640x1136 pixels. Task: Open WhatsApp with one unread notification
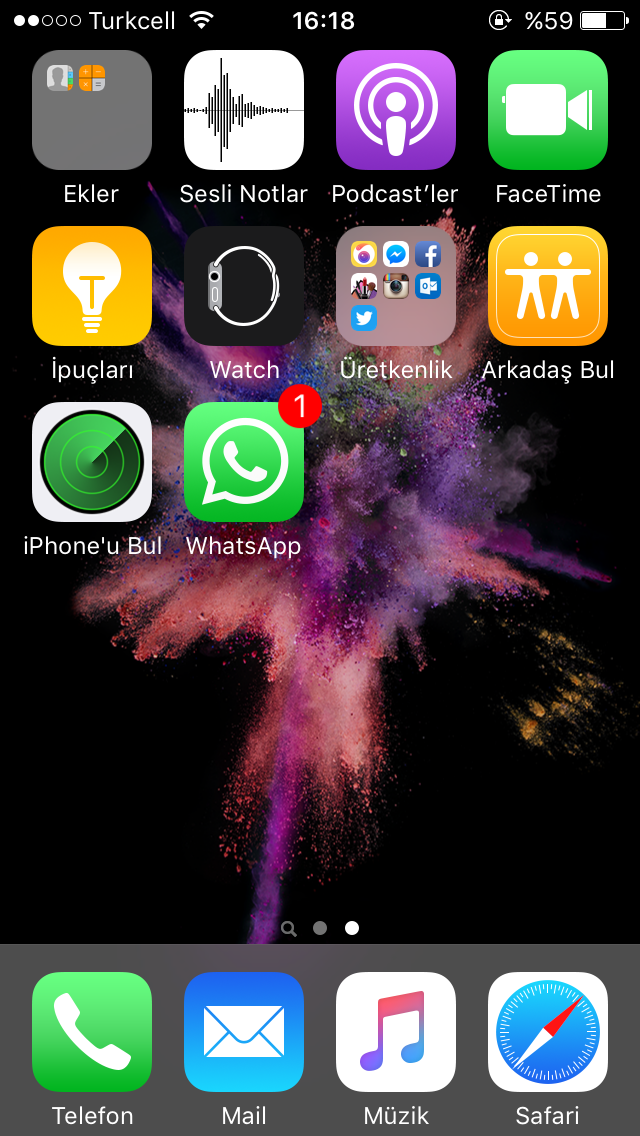click(244, 462)
